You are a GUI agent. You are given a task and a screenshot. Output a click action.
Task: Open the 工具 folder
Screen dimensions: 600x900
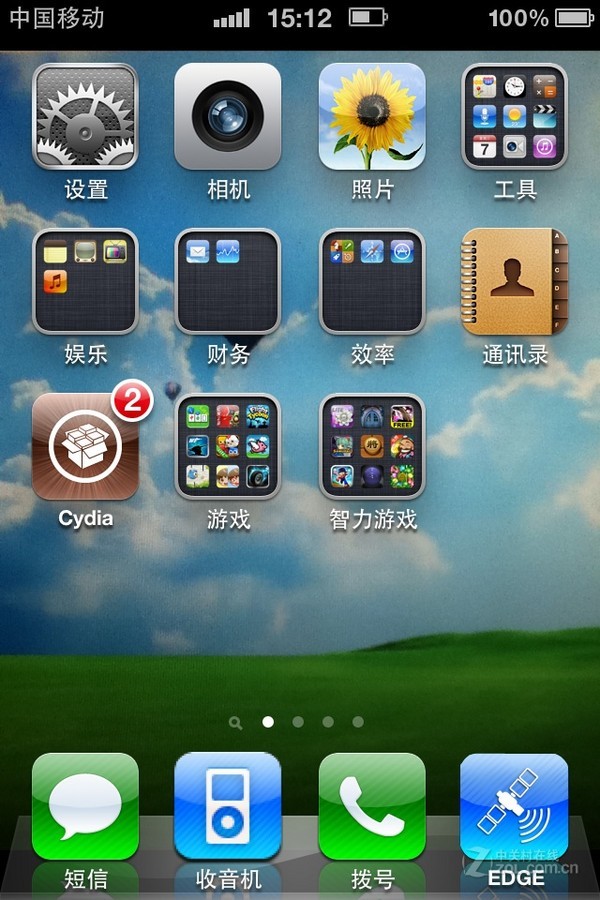pos(515,117)
